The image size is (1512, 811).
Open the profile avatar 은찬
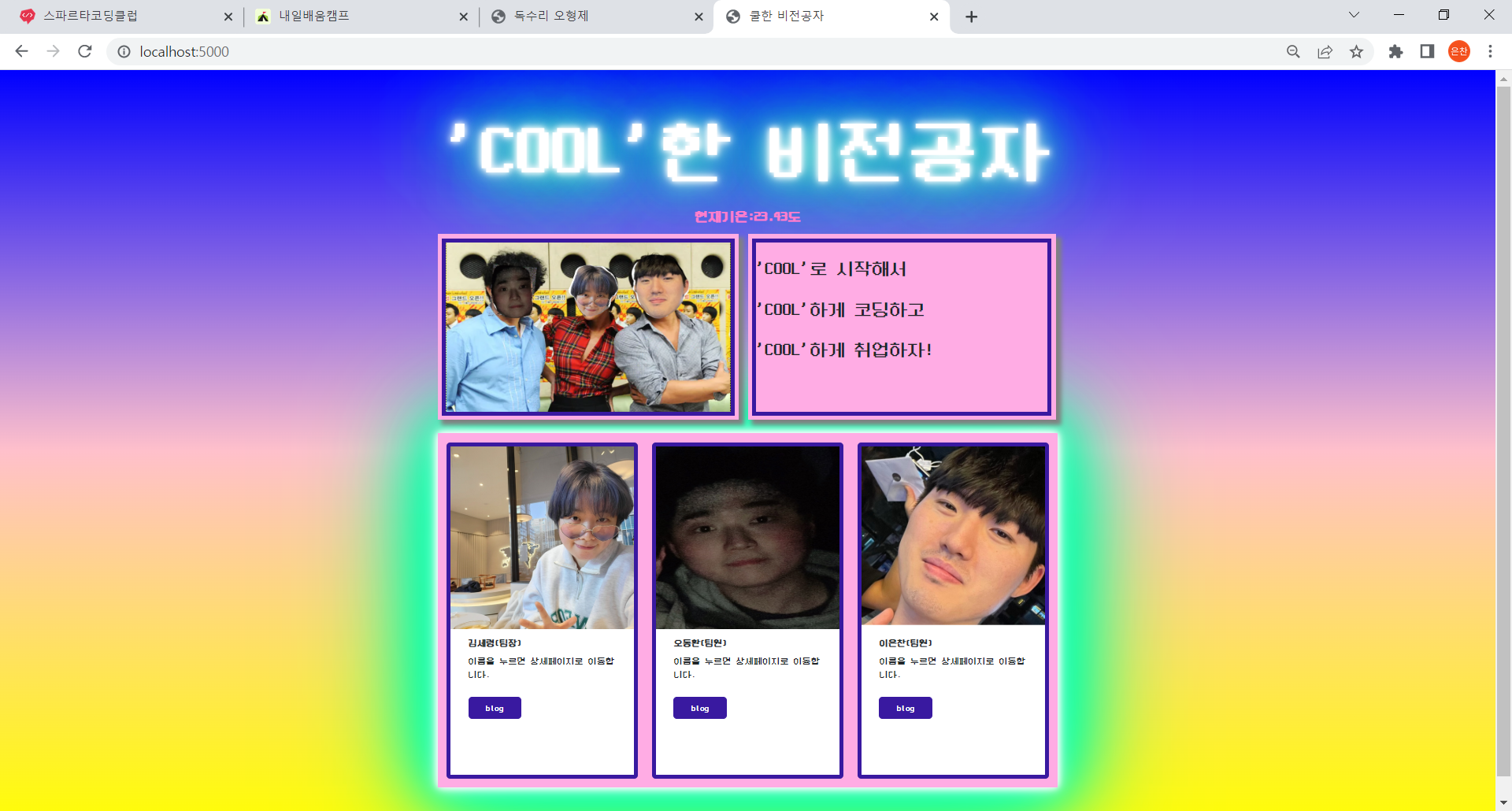pos(1459,51)
